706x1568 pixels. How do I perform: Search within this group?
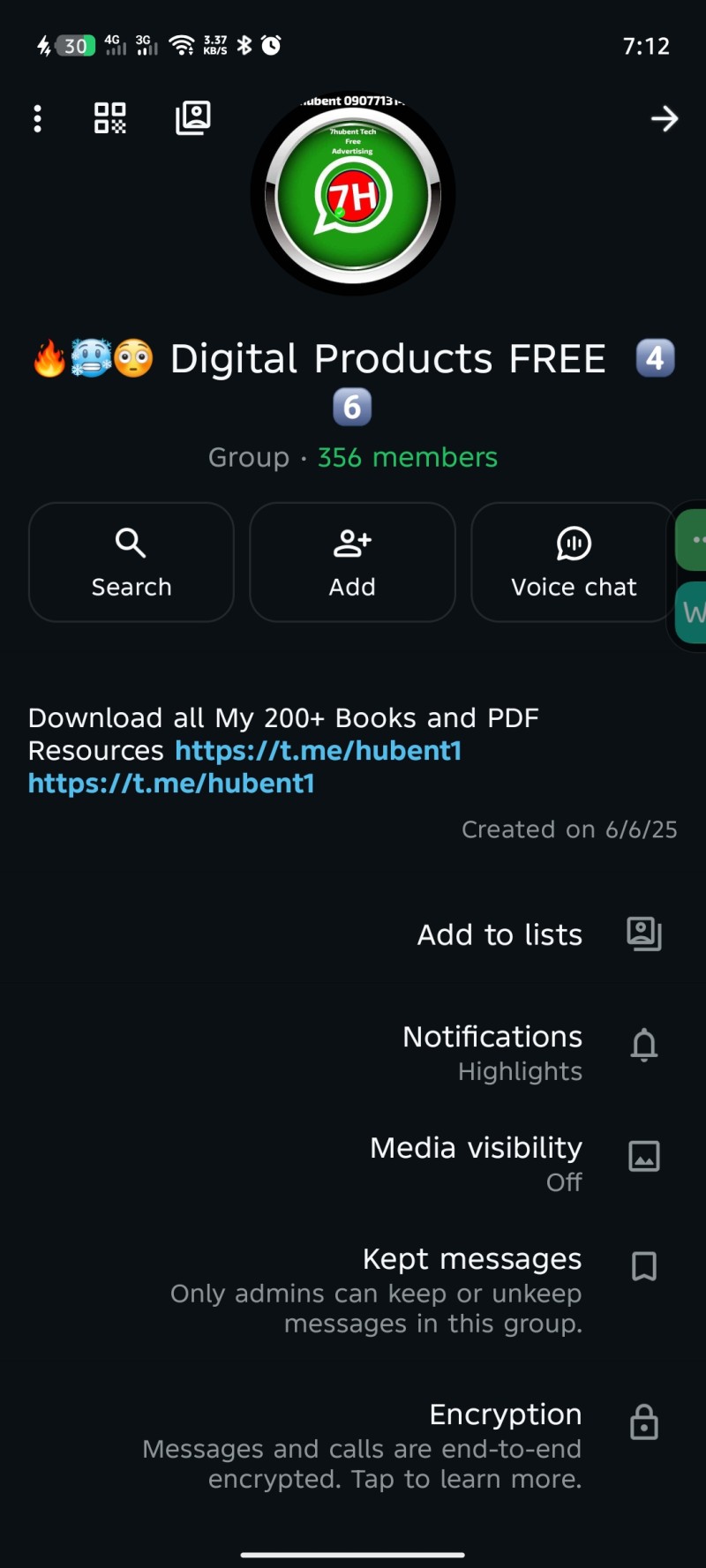pos(131,562)
